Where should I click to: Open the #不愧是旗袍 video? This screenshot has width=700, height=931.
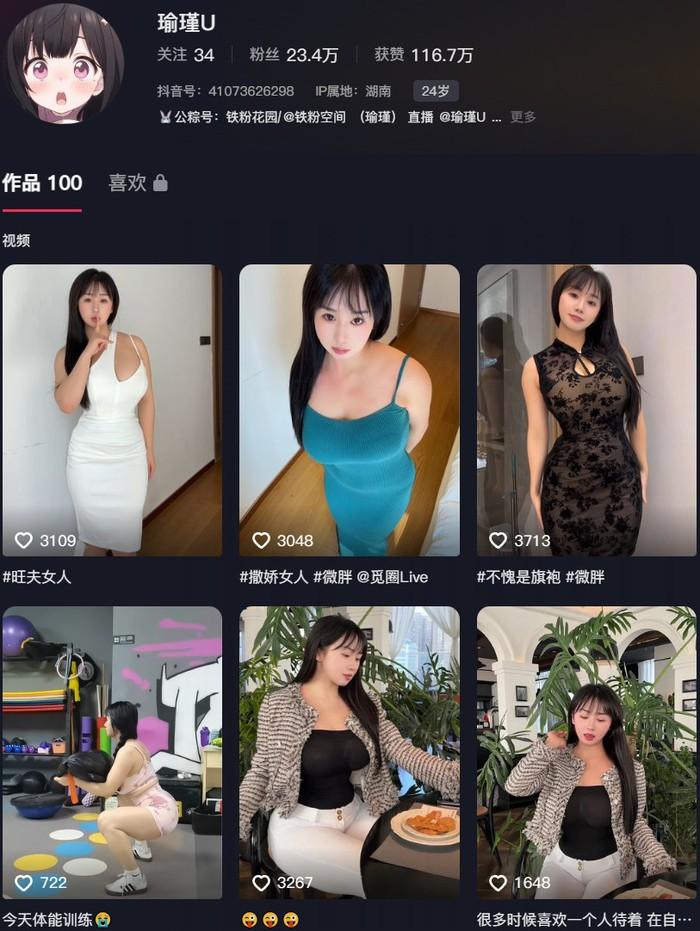586,410
